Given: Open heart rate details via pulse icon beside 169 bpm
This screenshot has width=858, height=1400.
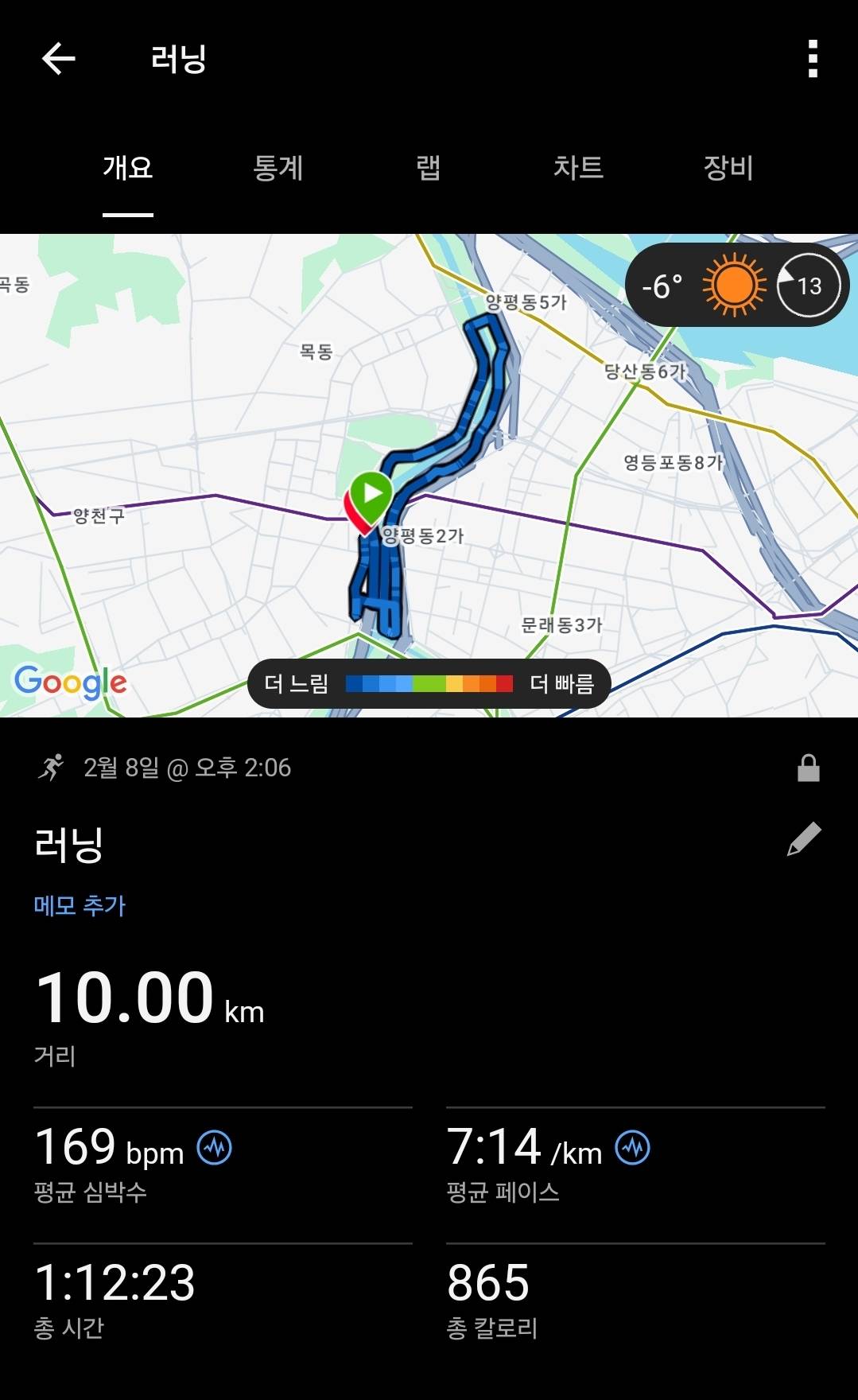Looking at the screenshot, I should click(215, 1148).
